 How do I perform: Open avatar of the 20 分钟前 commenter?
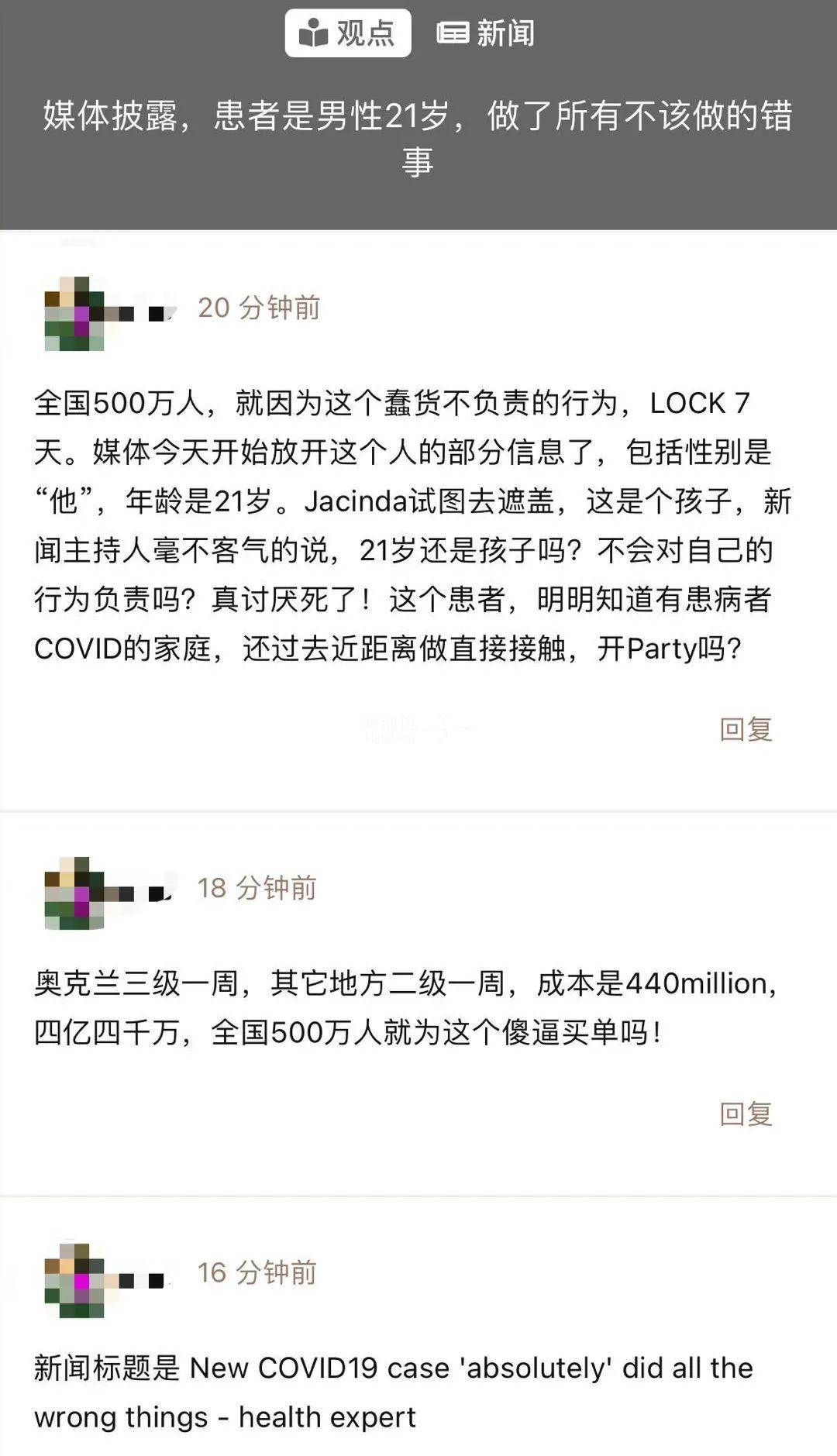pos(75,313)
